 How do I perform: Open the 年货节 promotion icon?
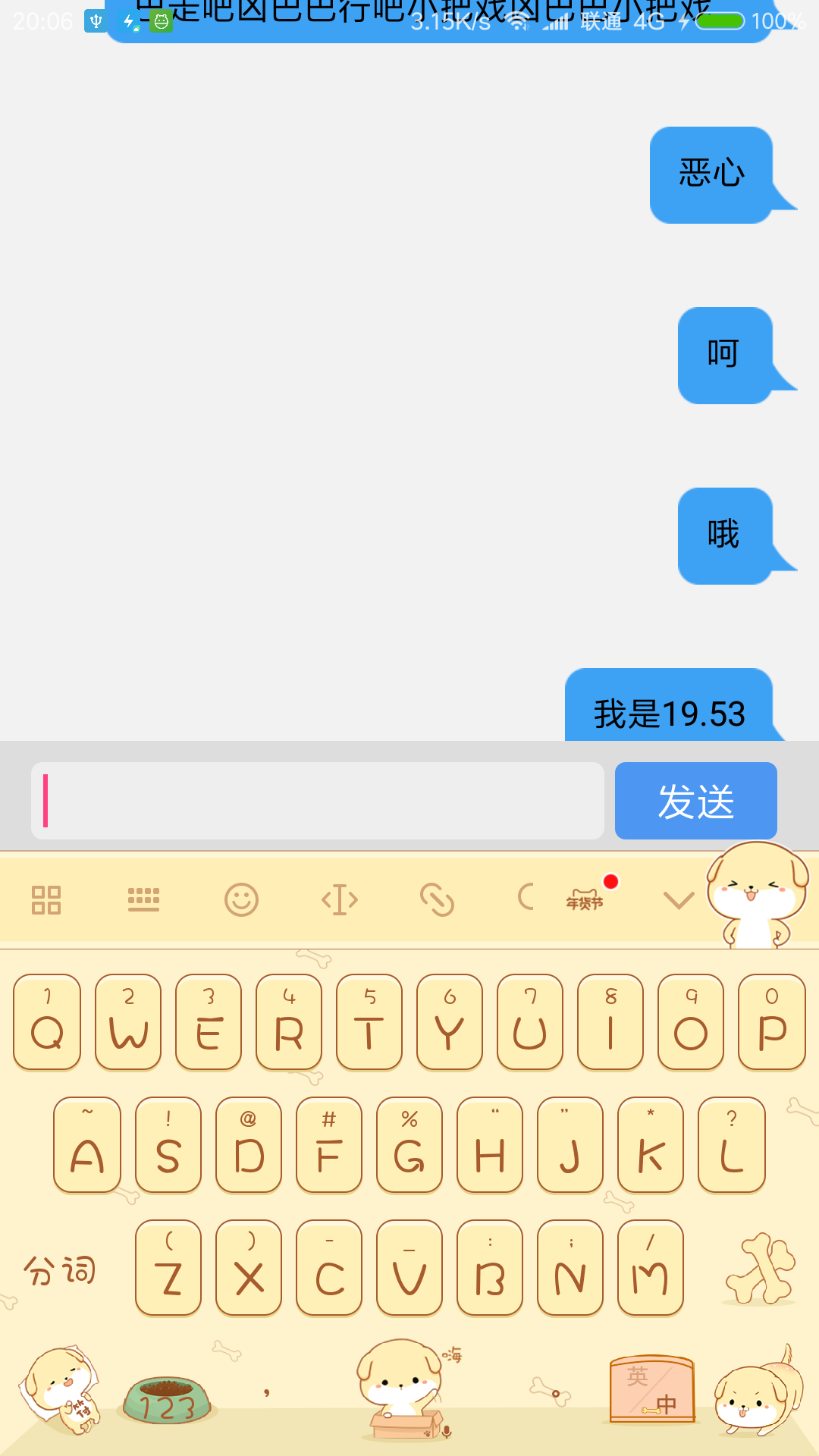point(585,899)
